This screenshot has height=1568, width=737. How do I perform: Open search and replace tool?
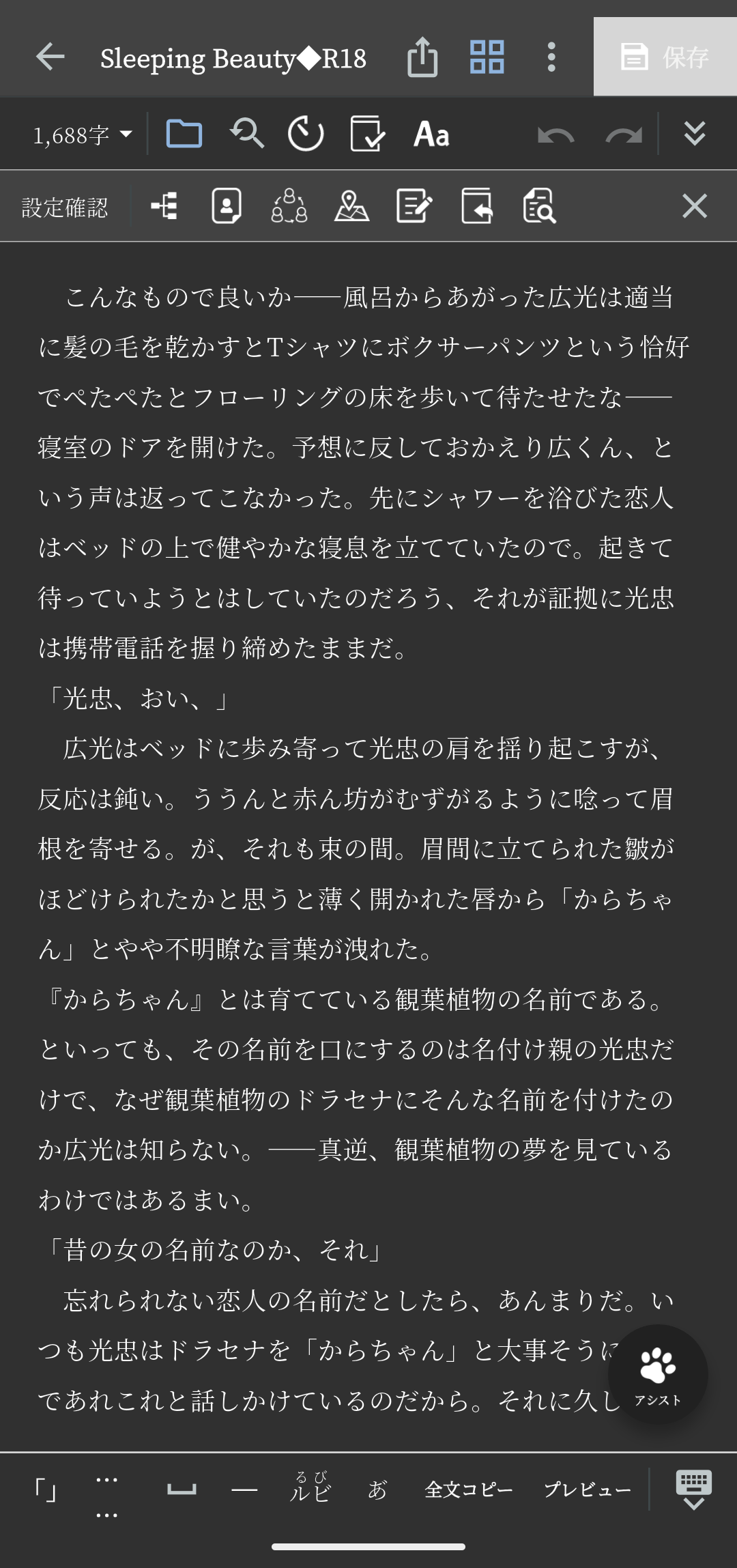coord(246,134)
